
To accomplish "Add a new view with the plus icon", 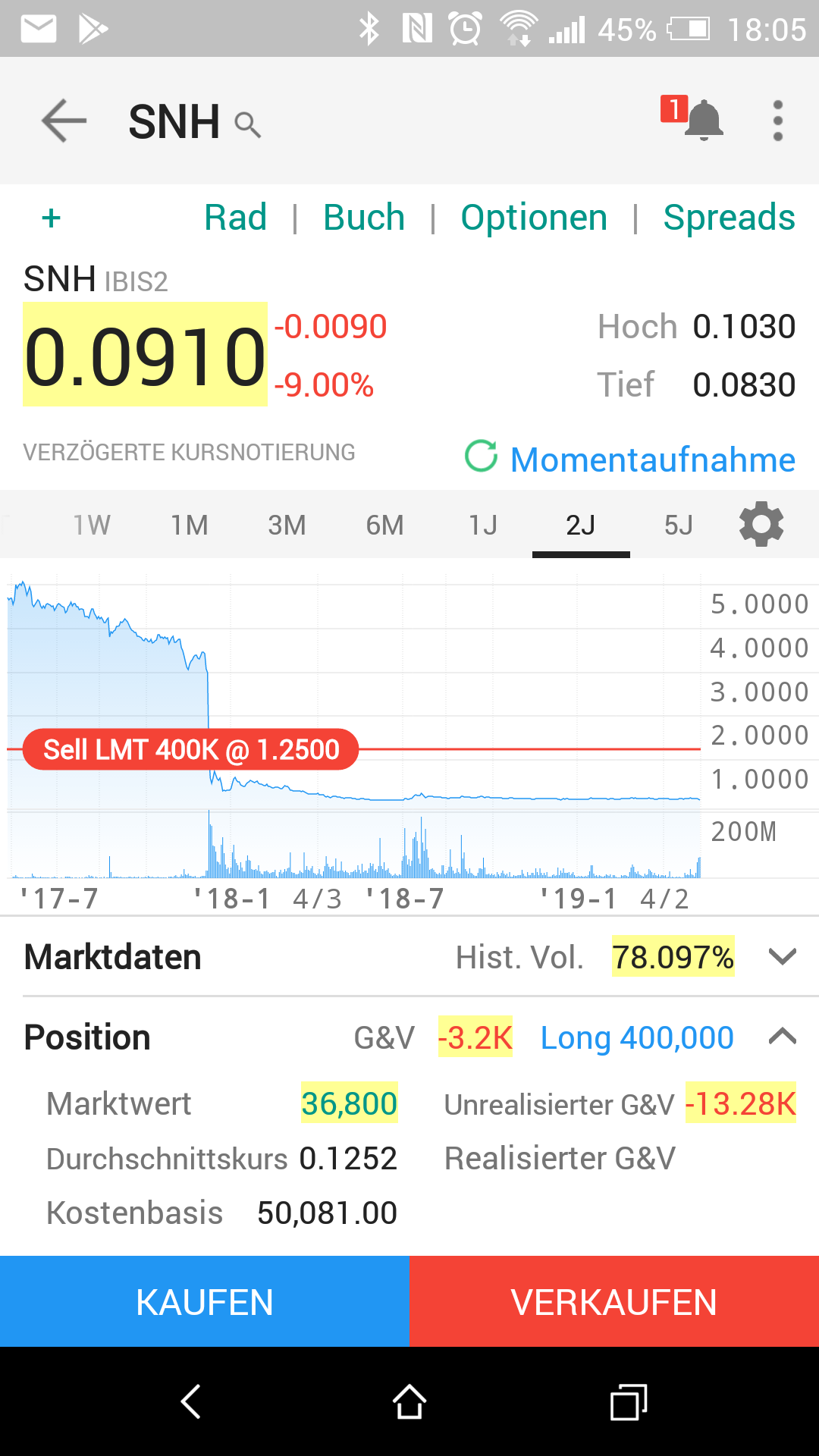I will pos(51,218).
